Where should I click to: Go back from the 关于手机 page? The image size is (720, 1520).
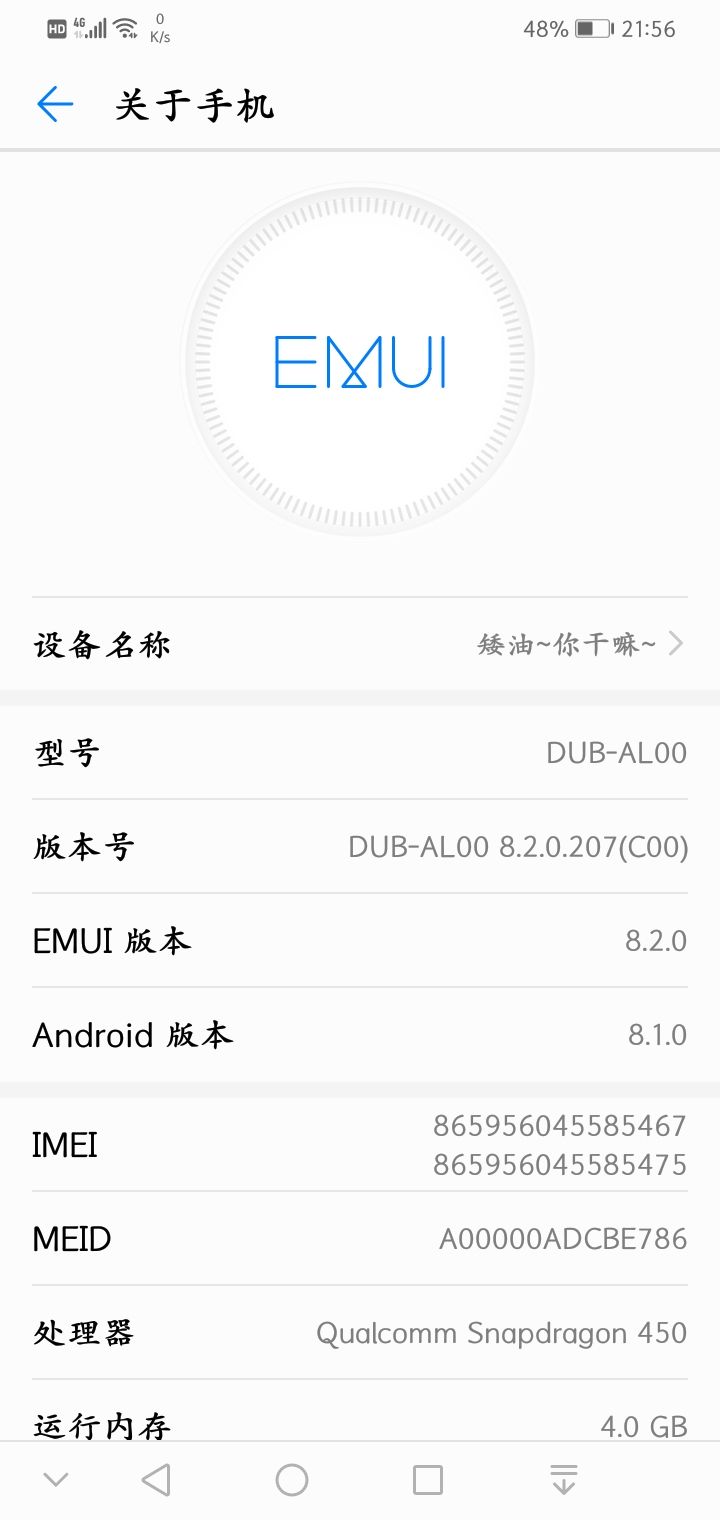coord(55,104)
